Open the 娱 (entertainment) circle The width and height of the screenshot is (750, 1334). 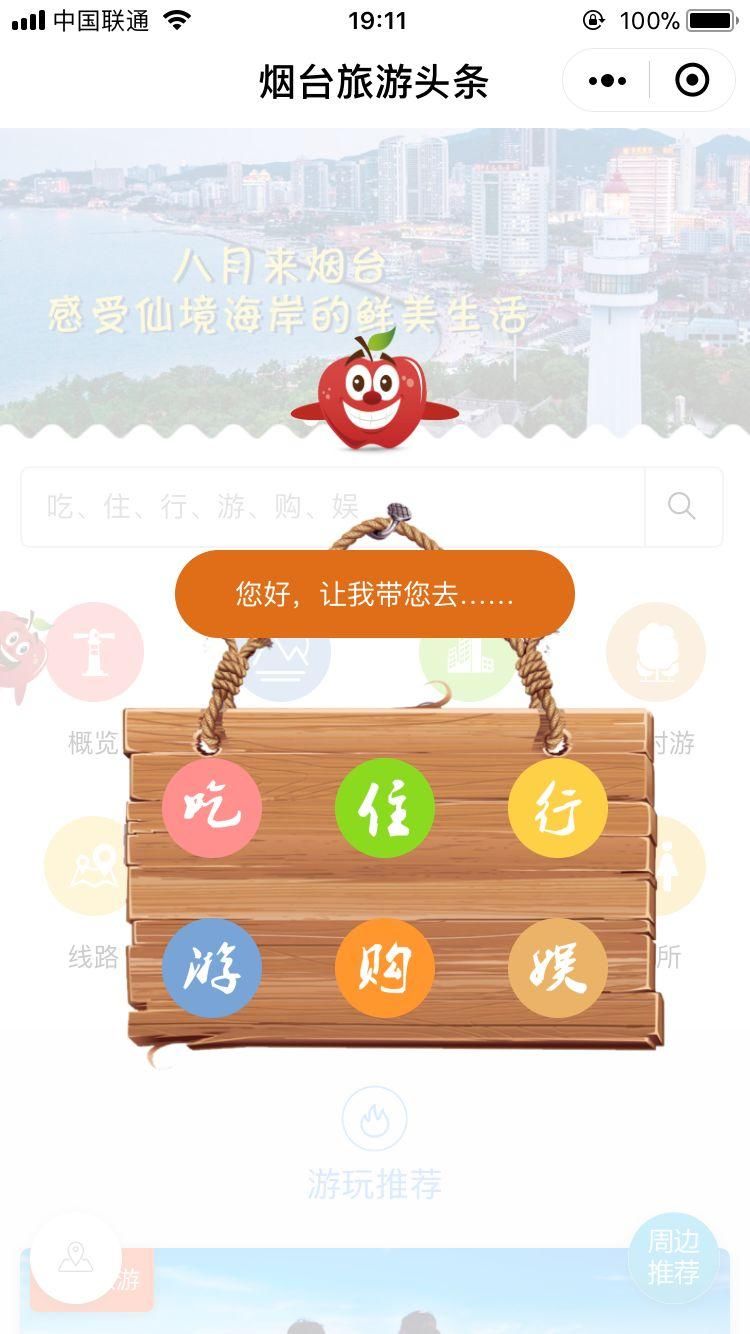click(557, 968)
